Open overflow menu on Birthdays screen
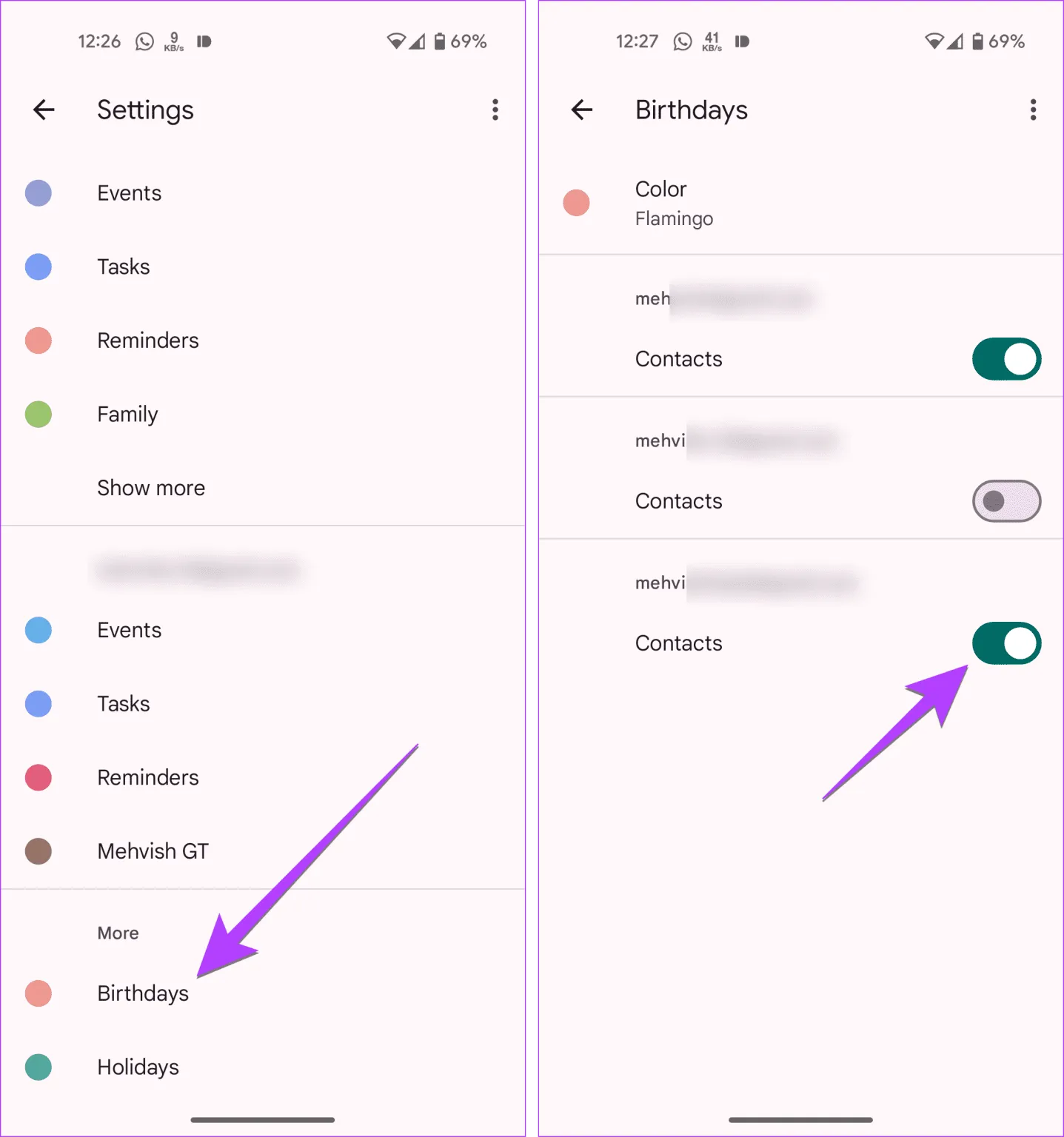This screenshot has height=1137, width=1064. tap(1032, 110)
